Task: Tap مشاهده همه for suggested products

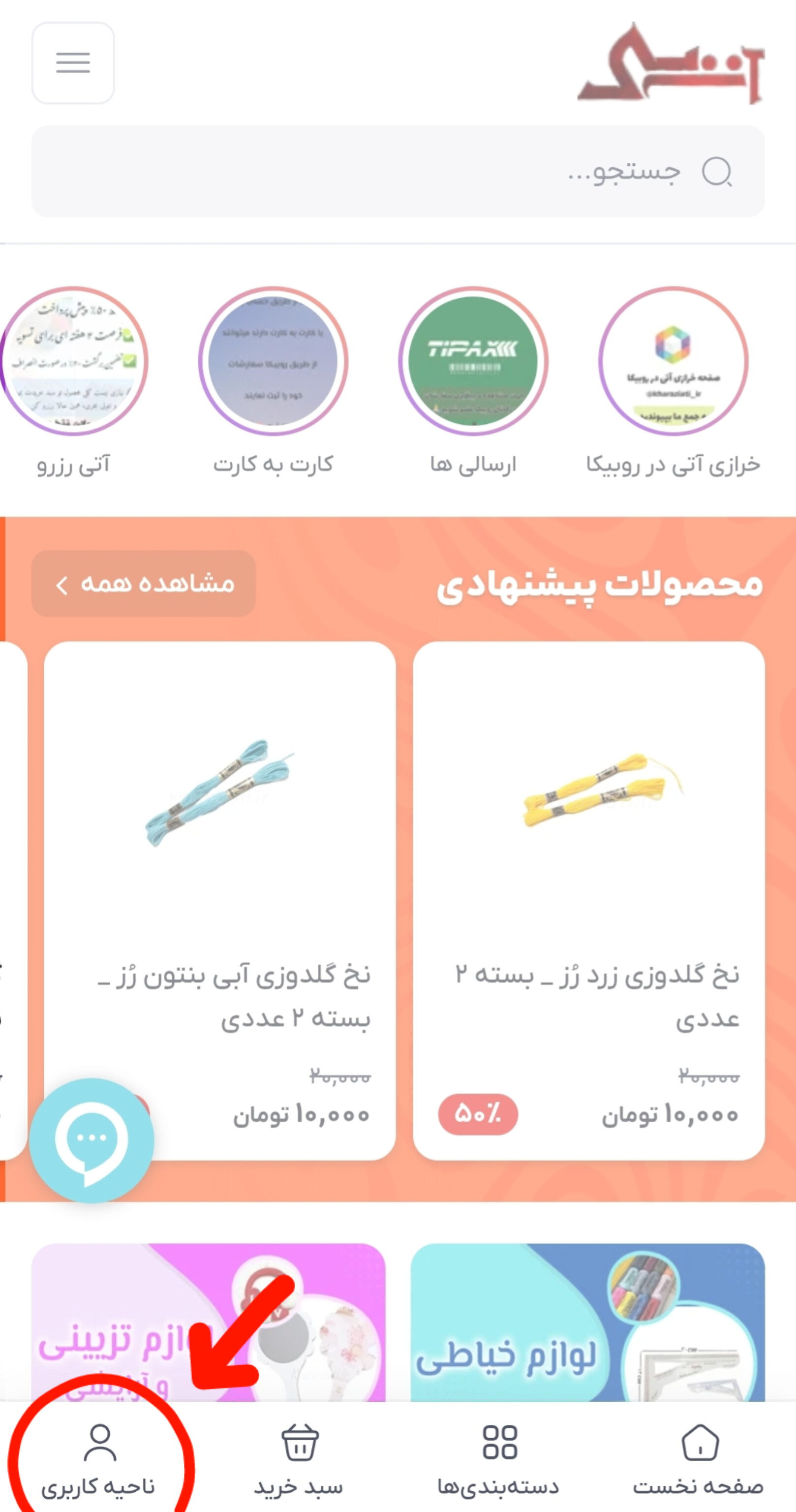Action: pos(144,583)
